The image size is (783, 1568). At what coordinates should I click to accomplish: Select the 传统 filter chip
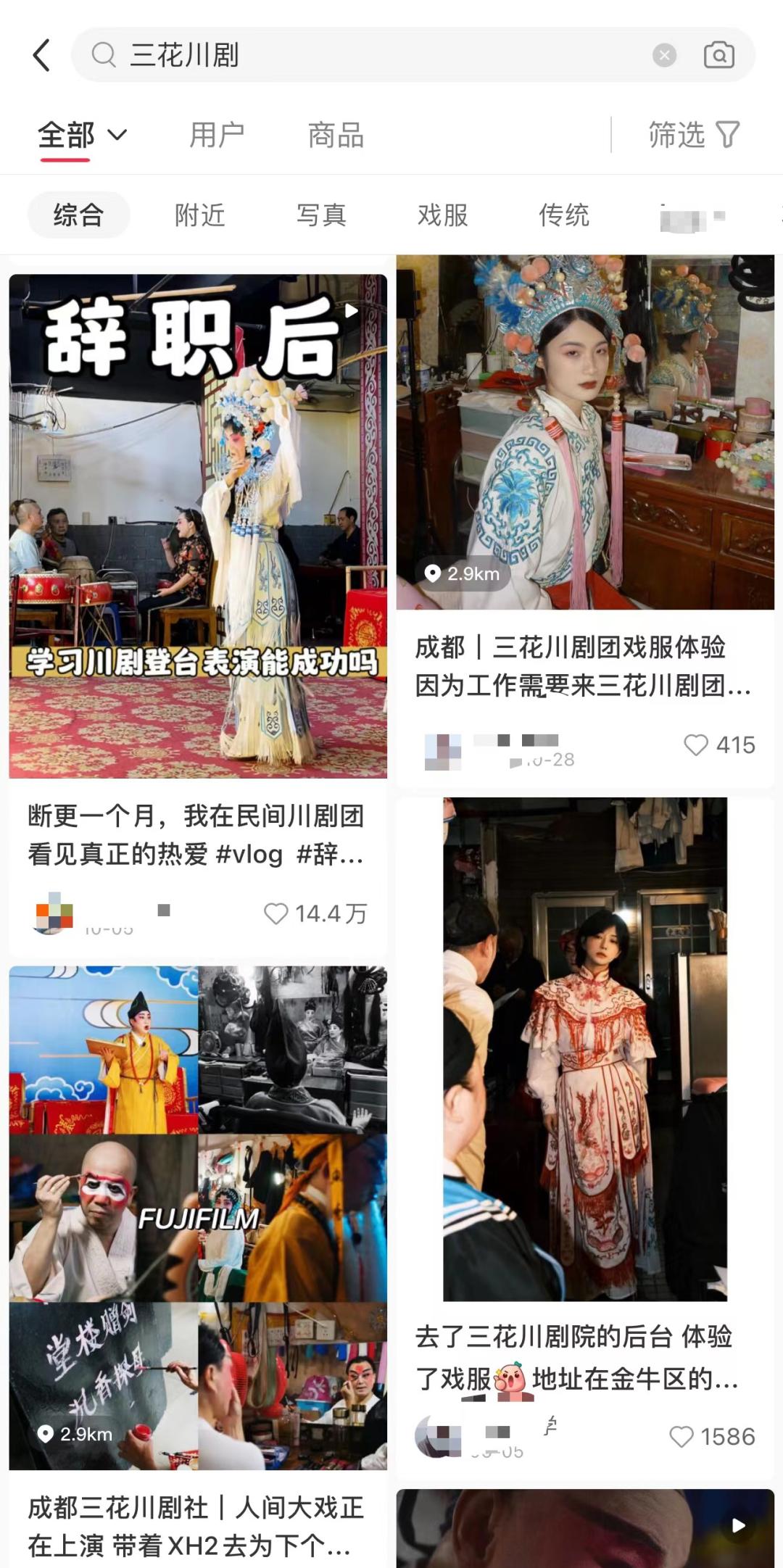click(564, 215)
